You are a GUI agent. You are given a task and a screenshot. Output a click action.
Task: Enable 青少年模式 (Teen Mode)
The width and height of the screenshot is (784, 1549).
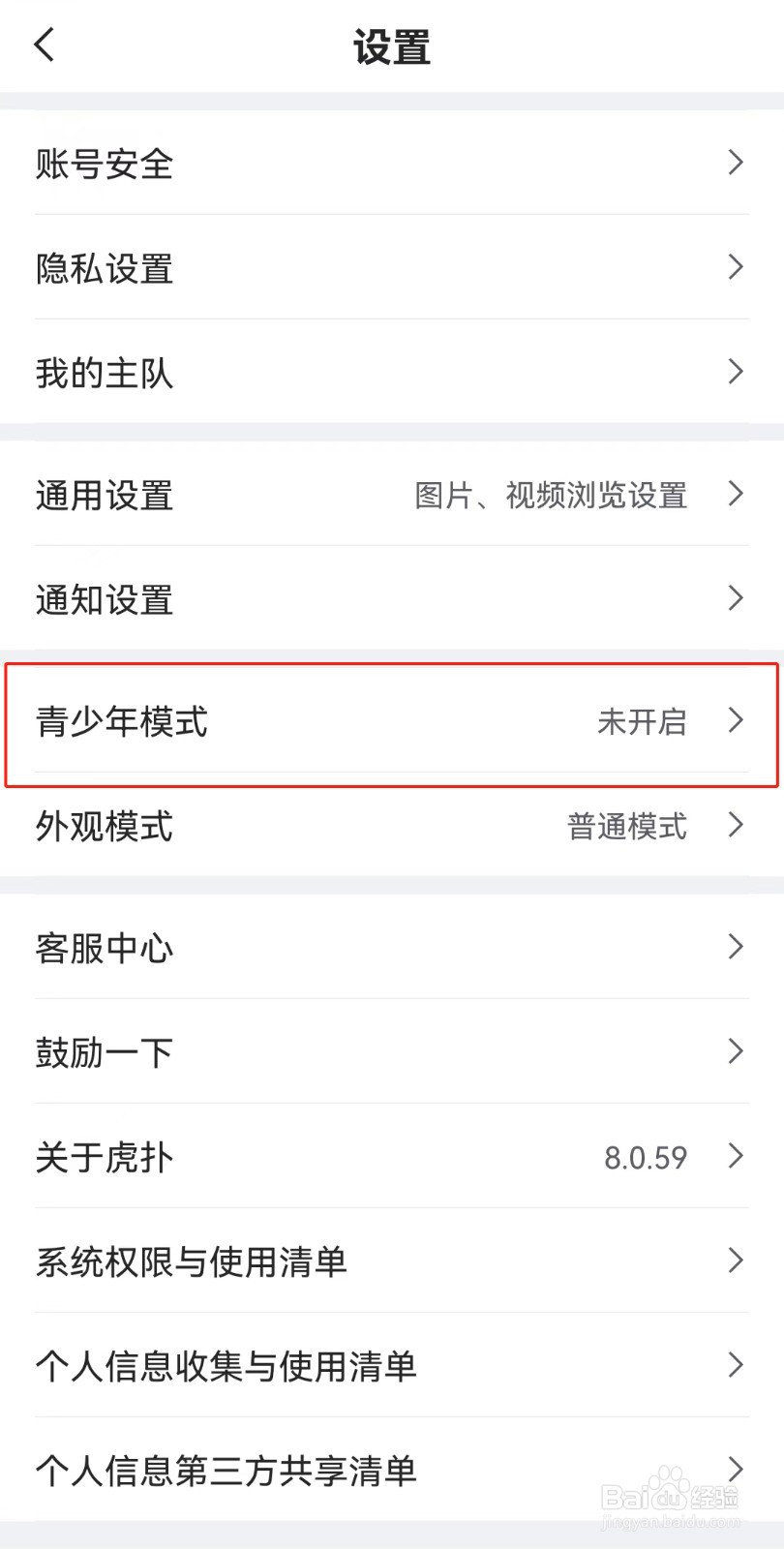click(120, 722)
